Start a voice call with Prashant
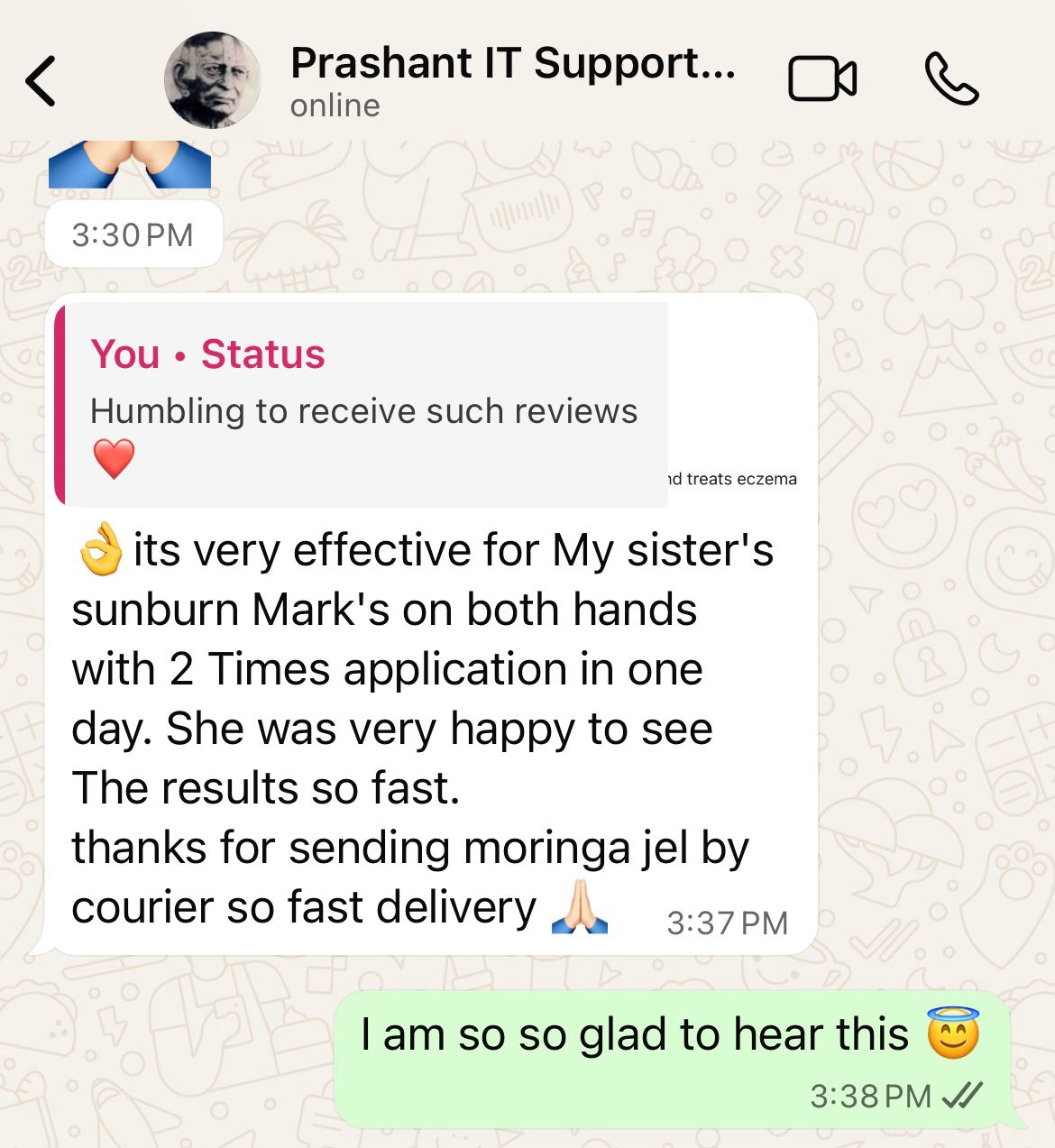This screenshot has width=1055, height=1148. point(951,79)
